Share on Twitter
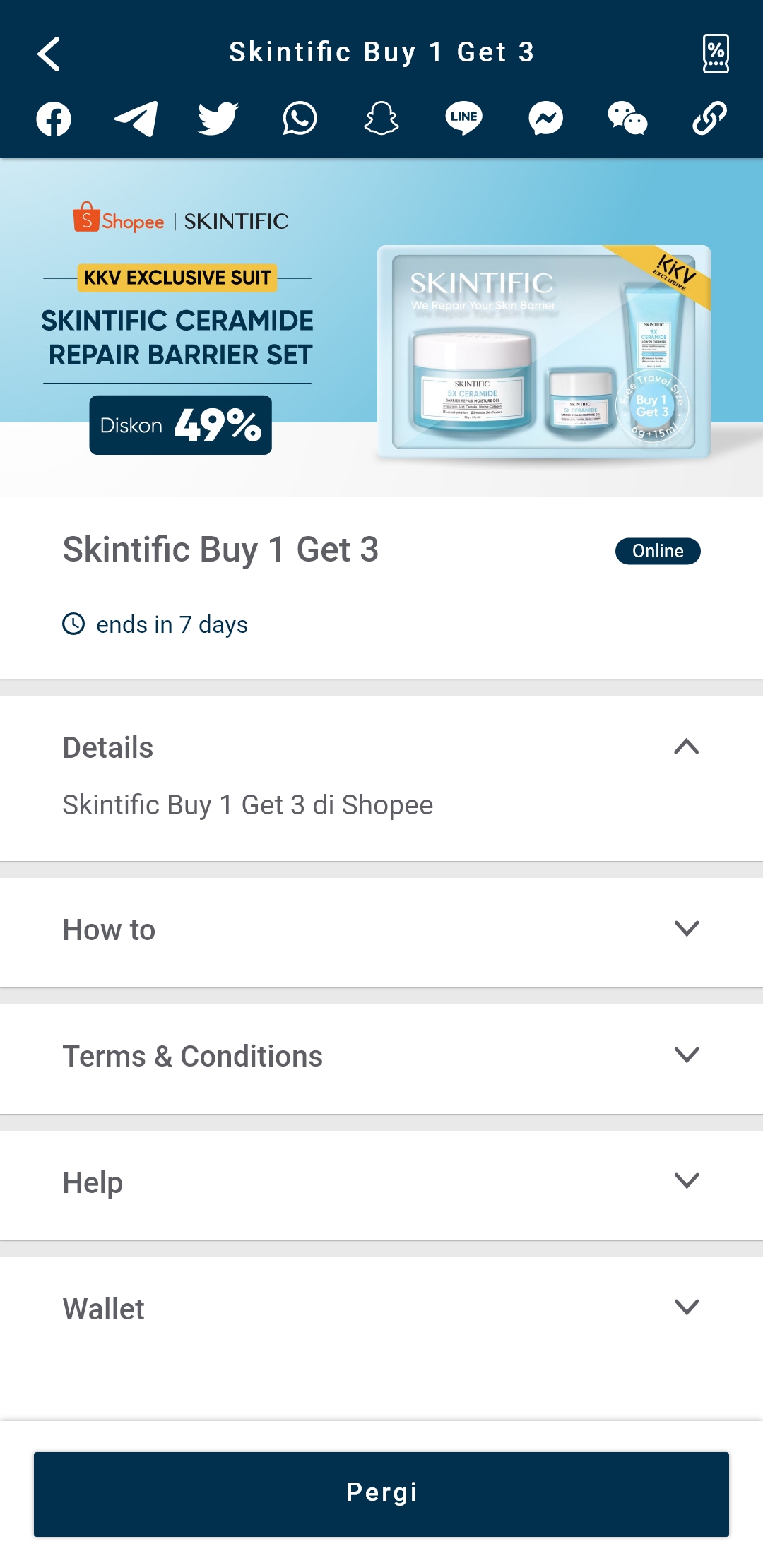 tap(218, 119)
